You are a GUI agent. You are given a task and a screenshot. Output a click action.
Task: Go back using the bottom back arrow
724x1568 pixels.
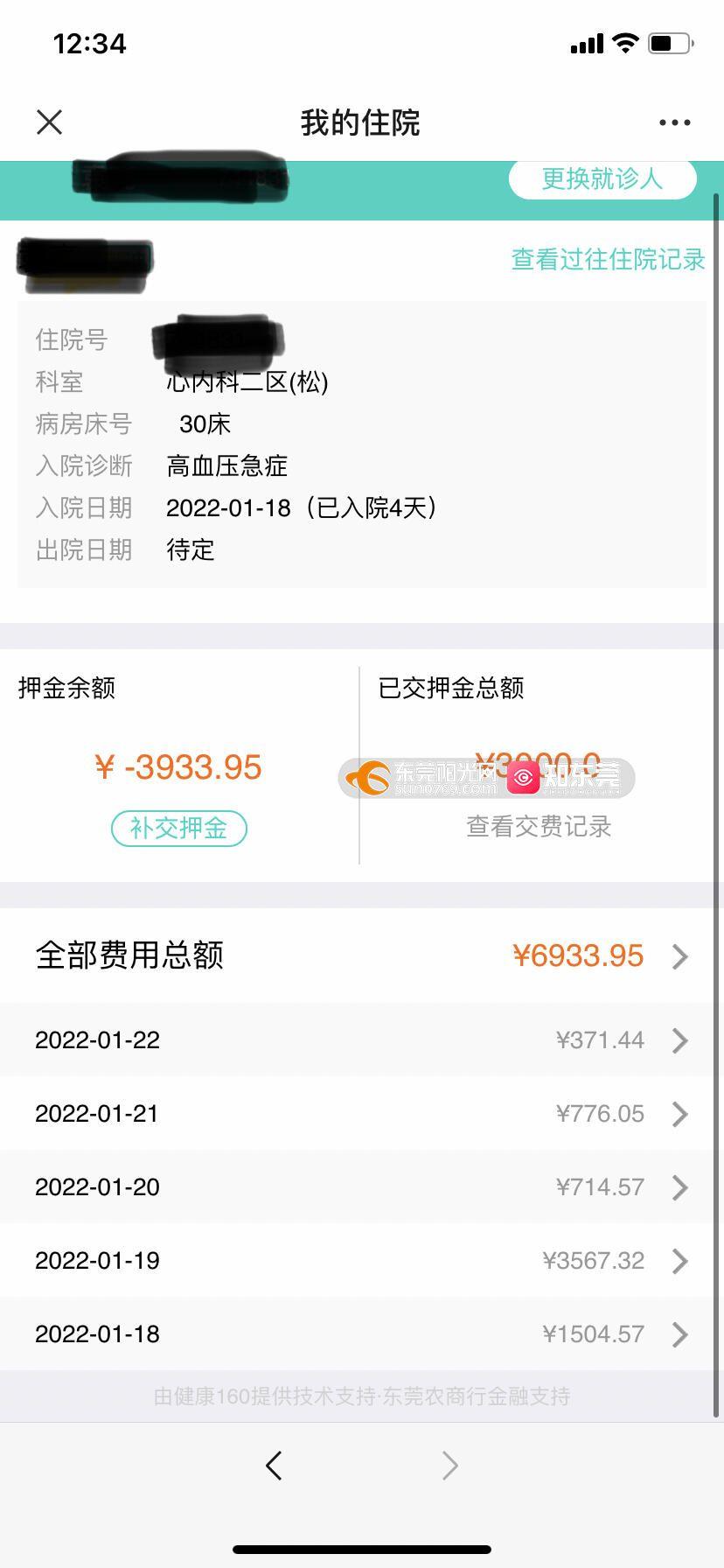click(274, 1466)
